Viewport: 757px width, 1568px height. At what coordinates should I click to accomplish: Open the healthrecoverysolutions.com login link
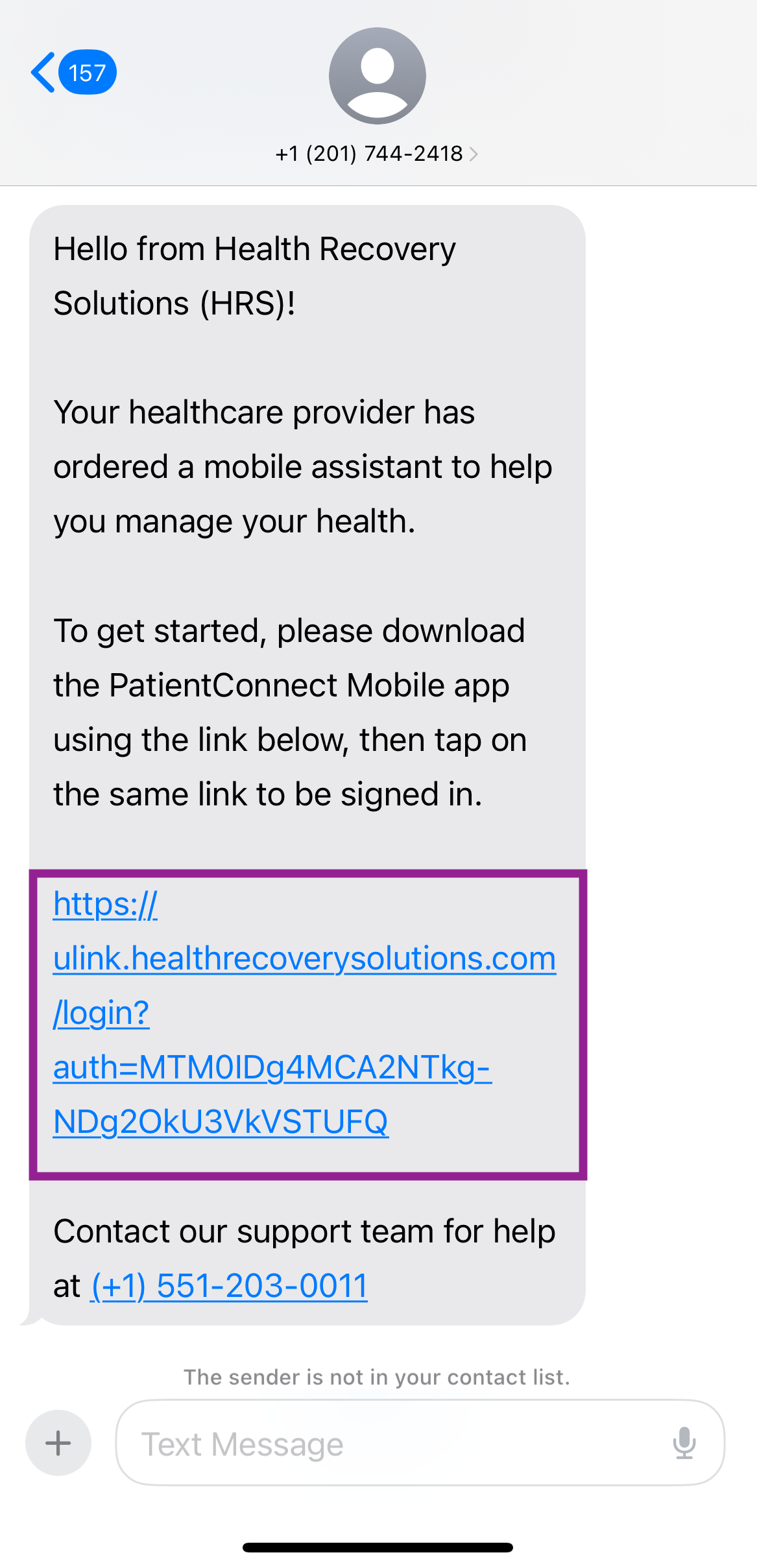point(304,959)
